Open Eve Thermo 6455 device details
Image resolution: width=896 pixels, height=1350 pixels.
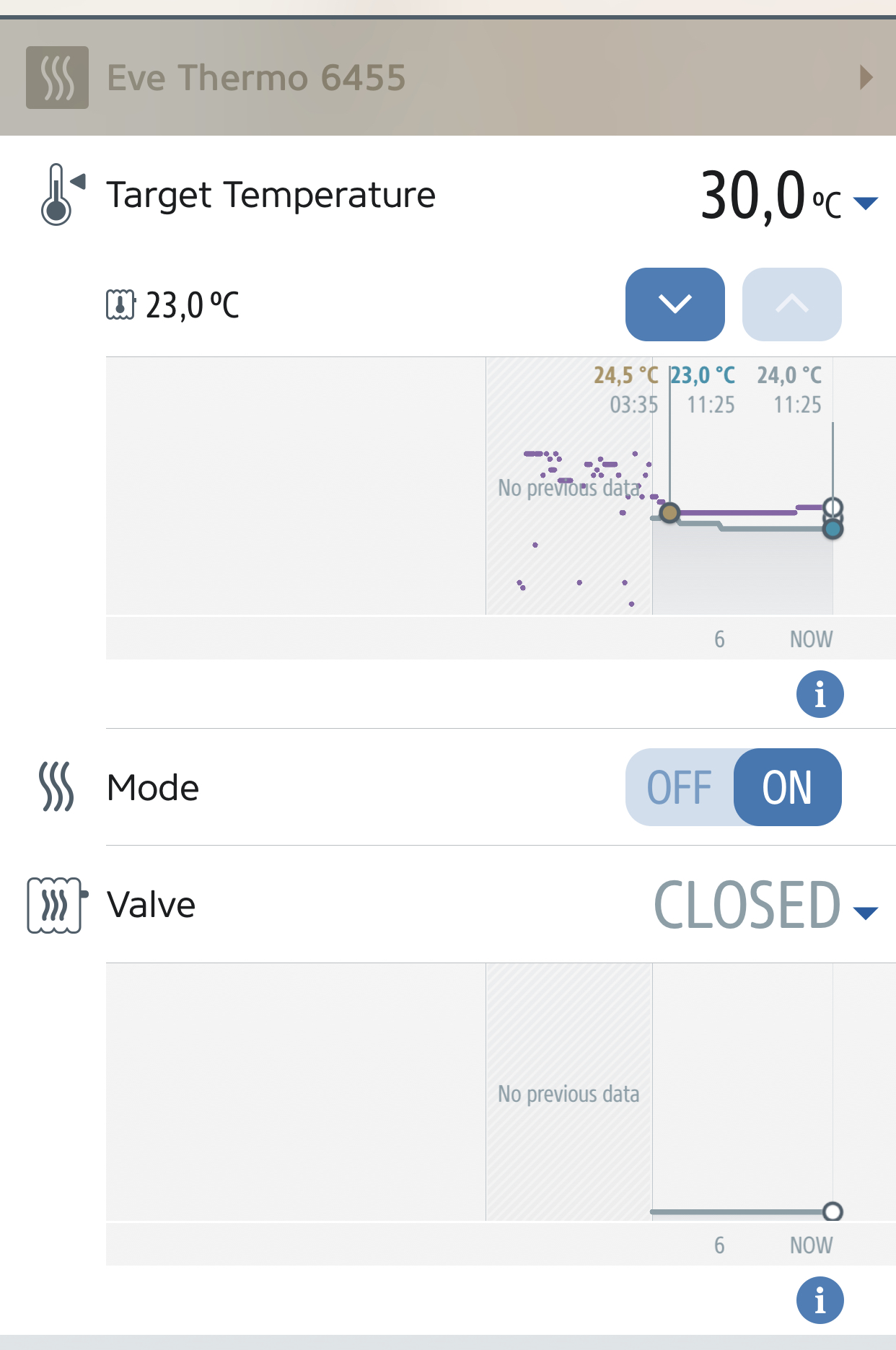click(x=866, y=77)
